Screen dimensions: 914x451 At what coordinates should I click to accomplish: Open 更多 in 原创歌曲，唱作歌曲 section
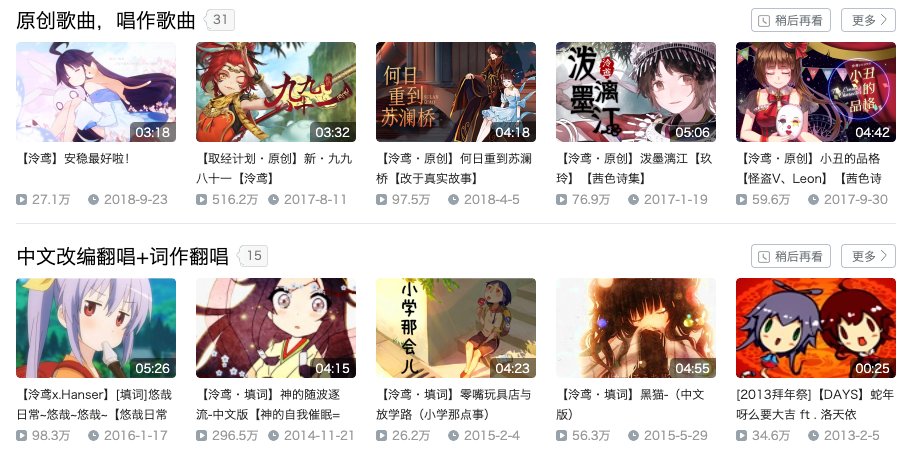pyautogui.click(x=868, y=20)
